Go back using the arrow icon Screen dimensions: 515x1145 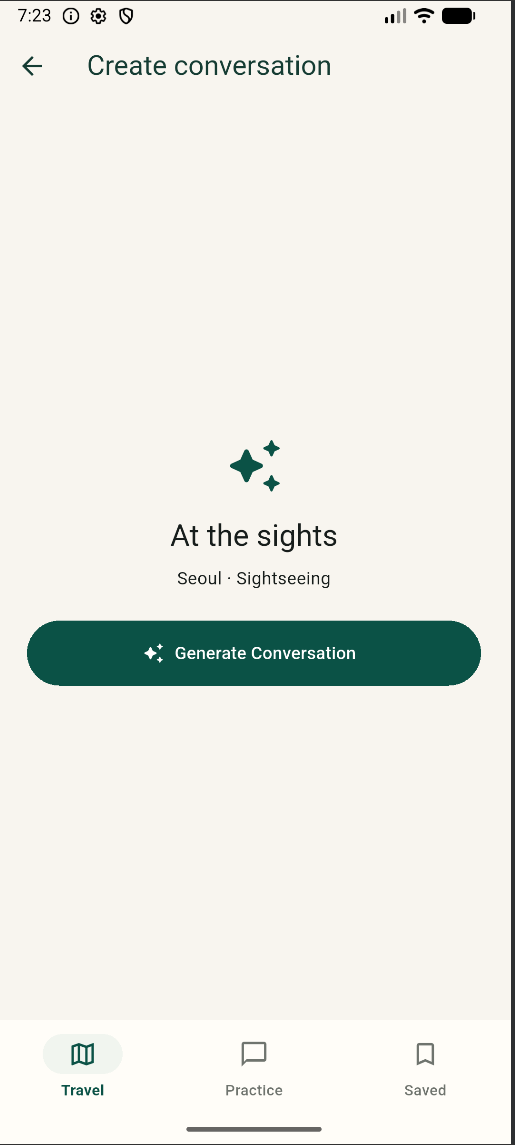coord(32,66)
